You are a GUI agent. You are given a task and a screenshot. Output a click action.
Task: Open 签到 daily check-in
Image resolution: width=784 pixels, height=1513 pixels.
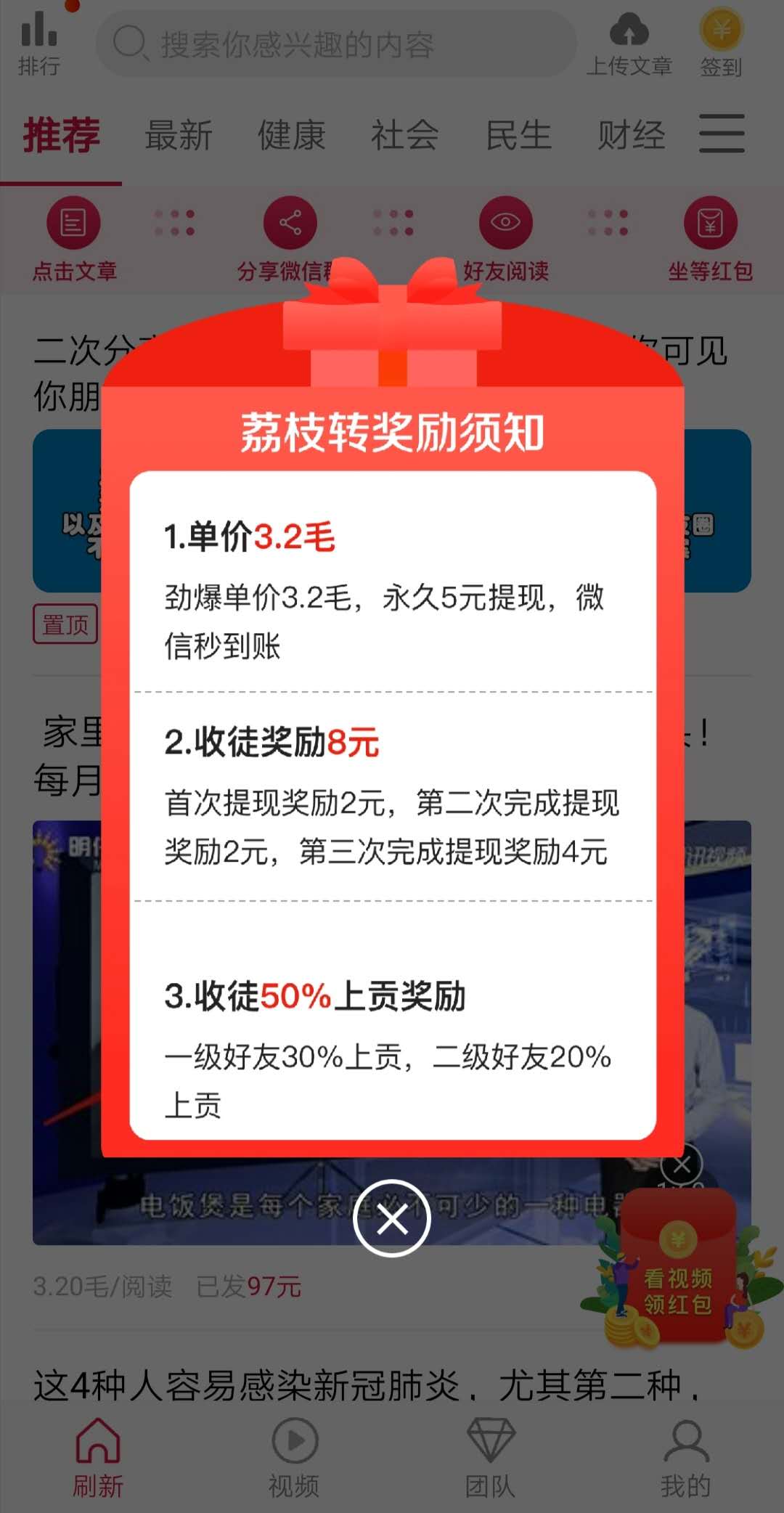click(x=721, y=44)
